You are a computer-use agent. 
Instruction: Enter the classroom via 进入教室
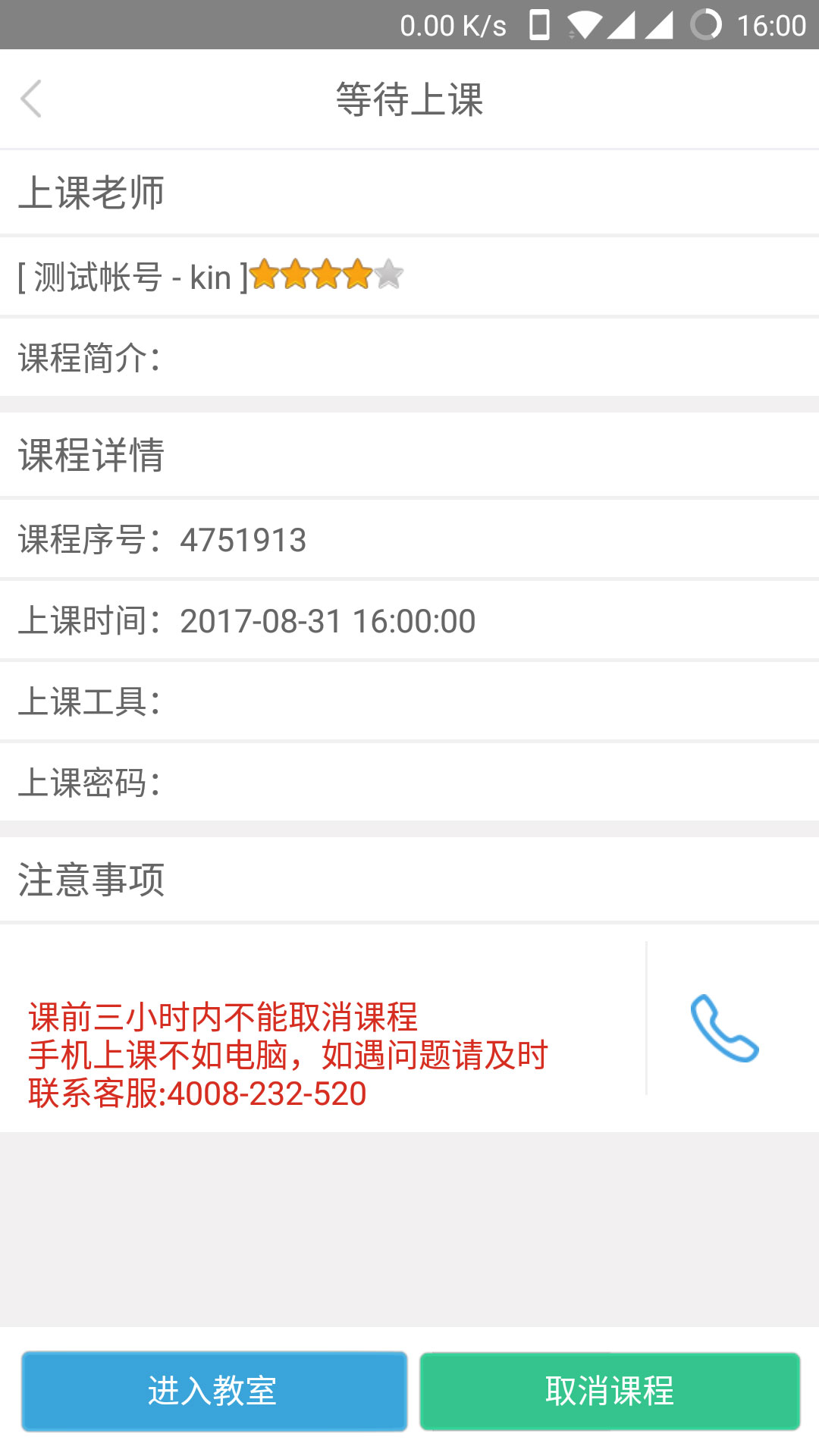[x=214, y=1392]
